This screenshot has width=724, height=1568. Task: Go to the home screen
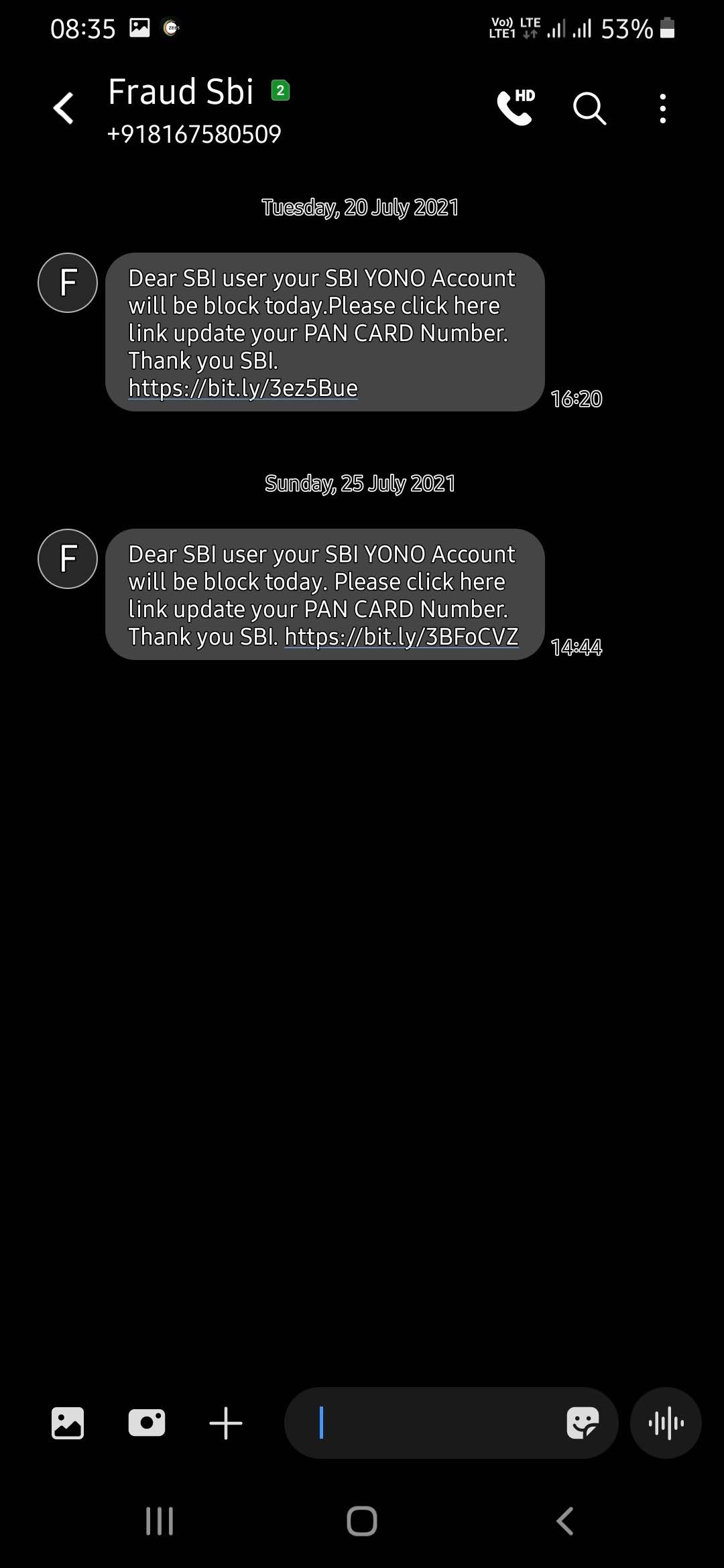tap(362, 1521)
